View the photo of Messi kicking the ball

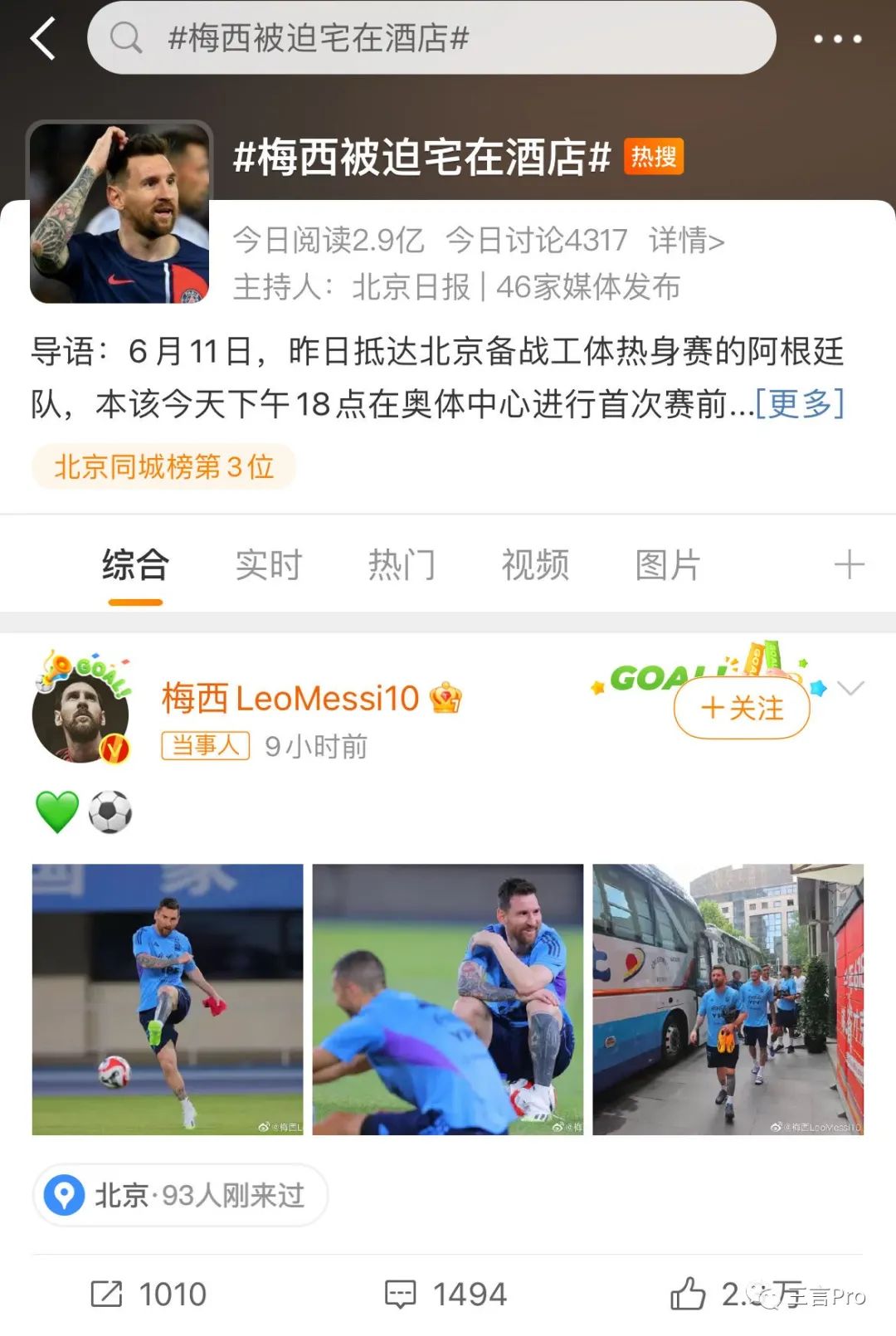tap(168, 999)
